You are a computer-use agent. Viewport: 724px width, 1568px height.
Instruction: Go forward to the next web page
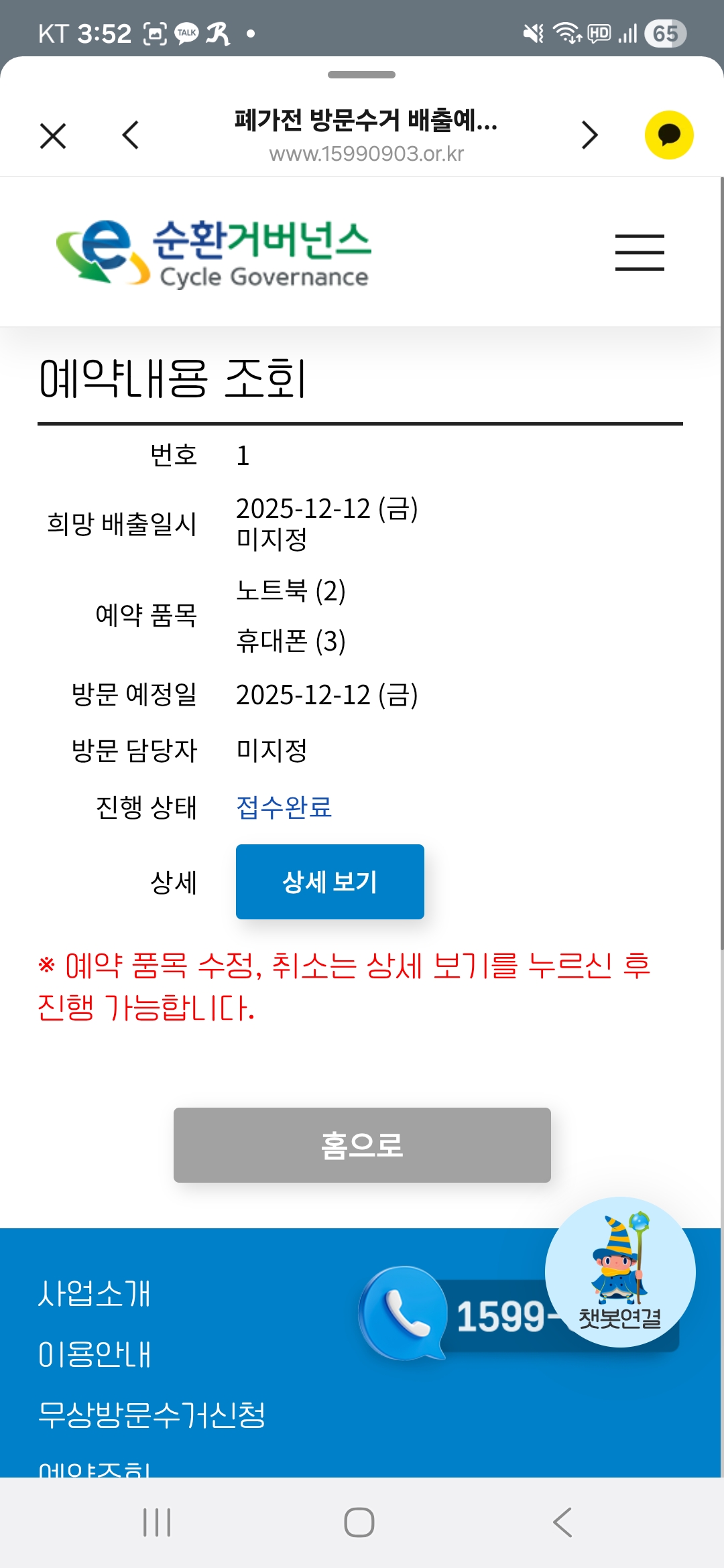click(x=589, y=135)
